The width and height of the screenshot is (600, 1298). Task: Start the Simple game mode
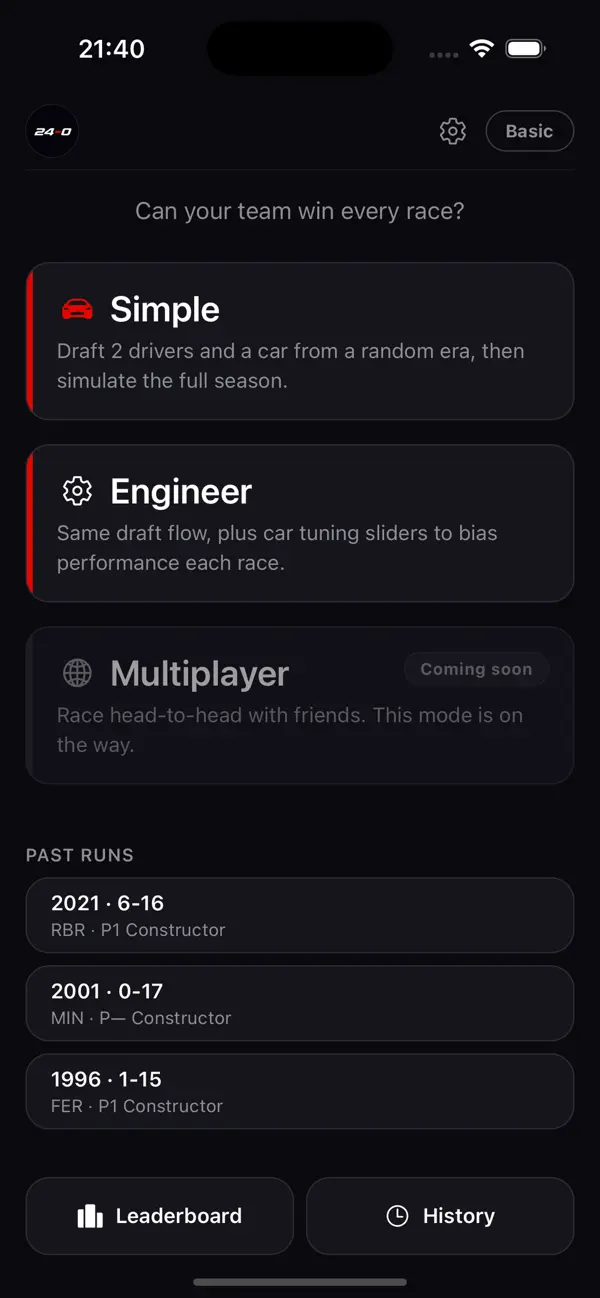pyautogui.click(x=300, y=341)
